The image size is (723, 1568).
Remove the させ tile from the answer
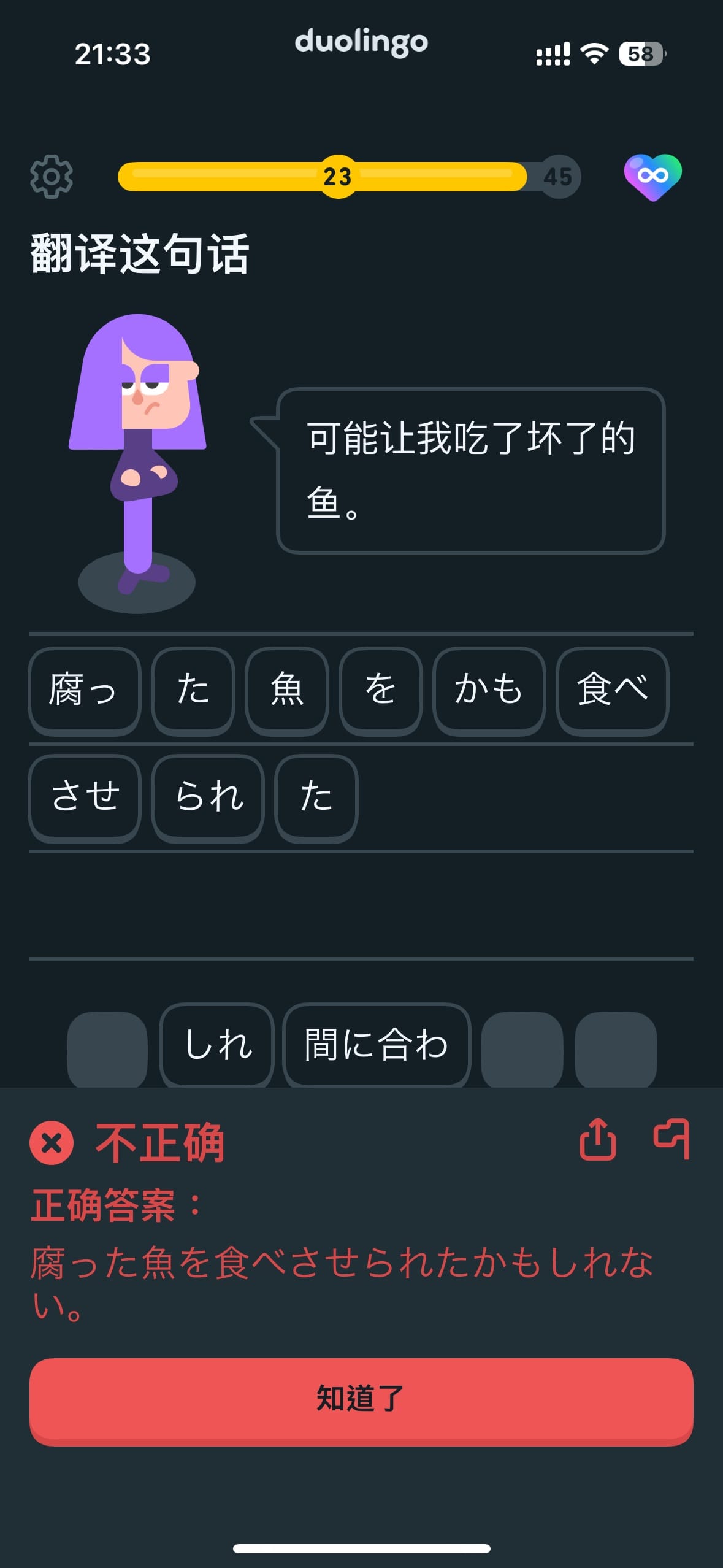point(85,797)
